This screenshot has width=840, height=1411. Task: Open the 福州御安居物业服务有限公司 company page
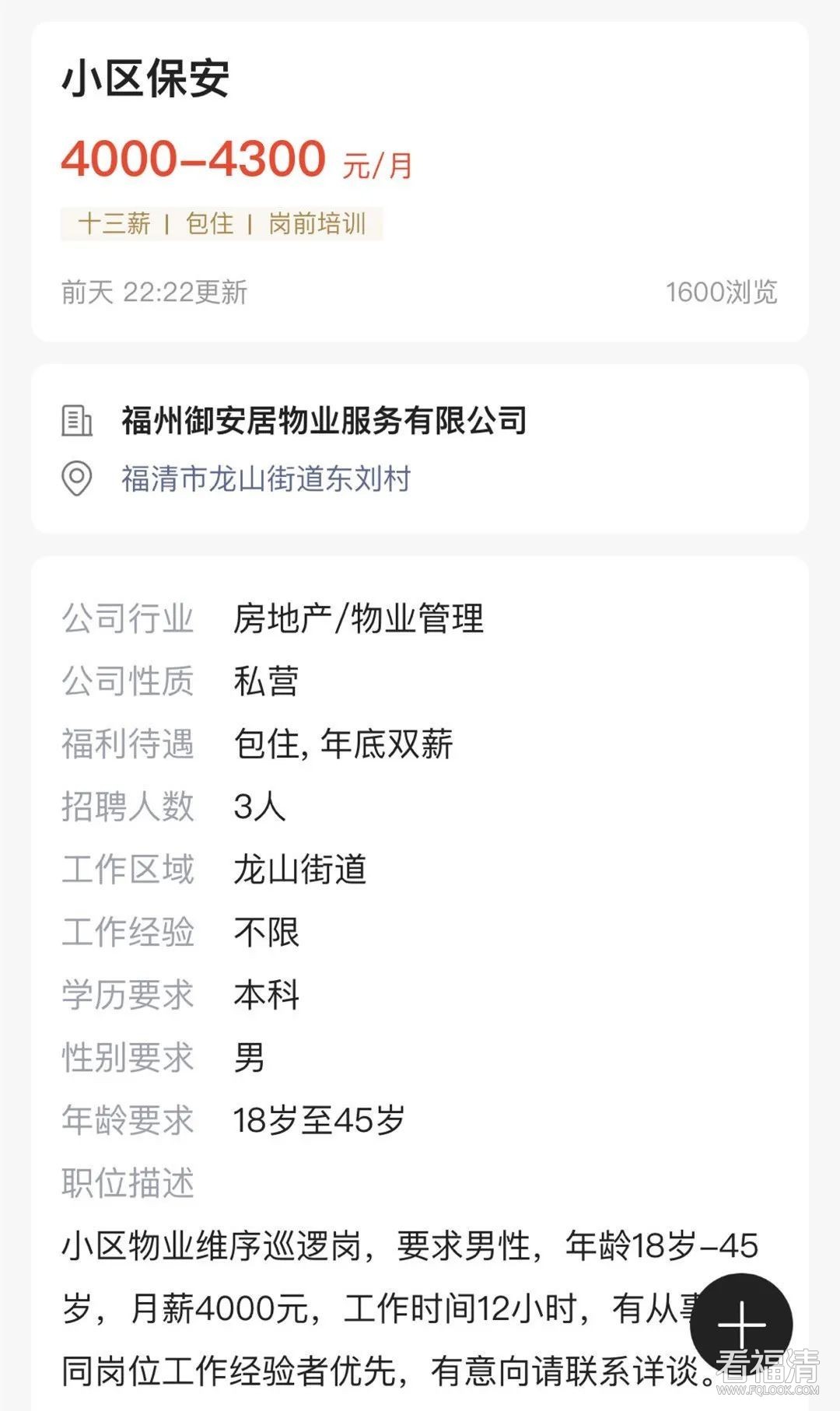coord(324,421)
